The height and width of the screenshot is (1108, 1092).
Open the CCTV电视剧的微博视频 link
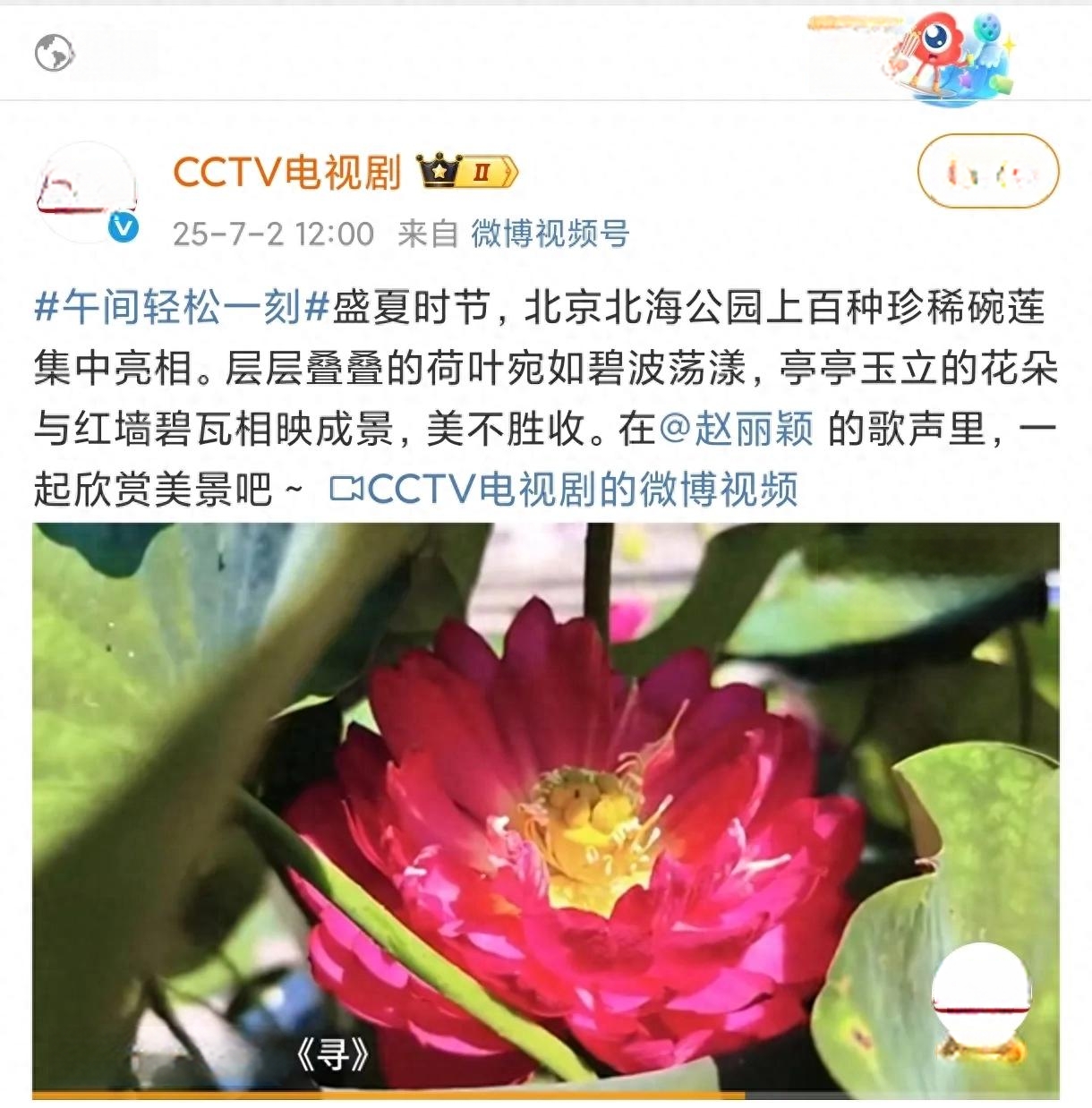tap(564, 490)
